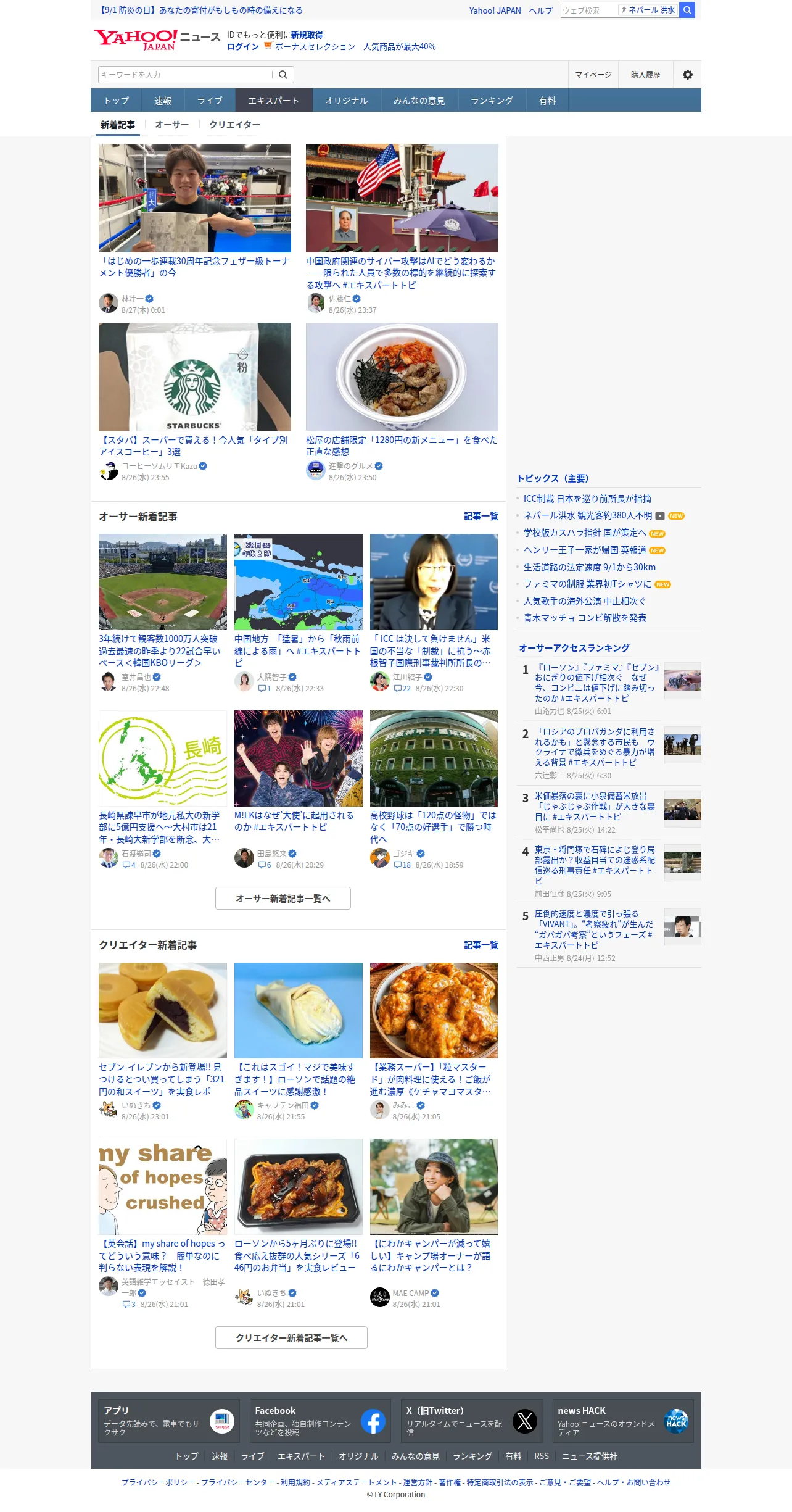This screenshot has height=1512, width=792.
Task: Open topic ICC制裁 日本を巡り前所長が指摘
Action: pyautogui.click(x=587, y=499)
